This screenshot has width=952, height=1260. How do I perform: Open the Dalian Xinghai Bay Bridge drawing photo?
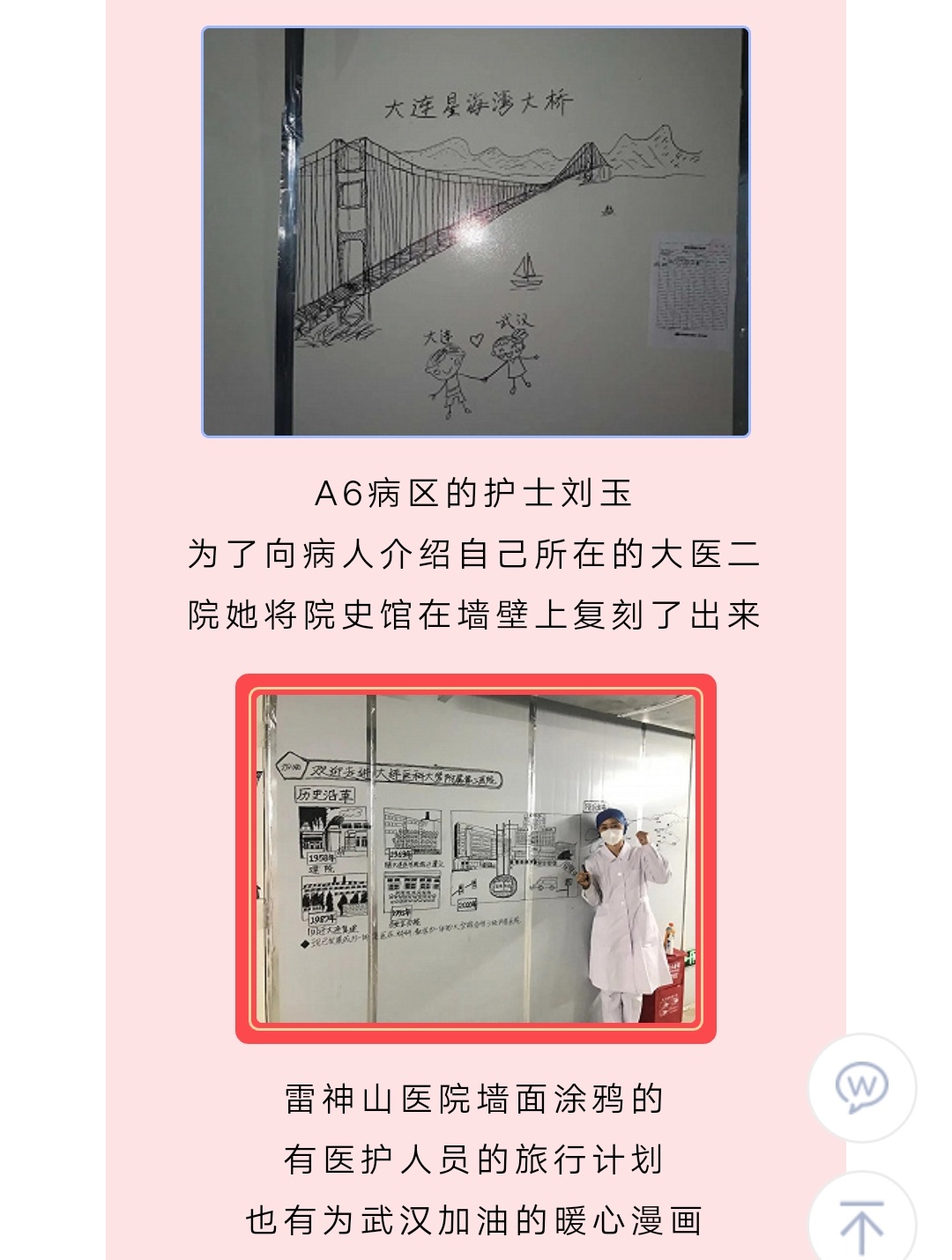pyautogui.click(x=476, y=232)
